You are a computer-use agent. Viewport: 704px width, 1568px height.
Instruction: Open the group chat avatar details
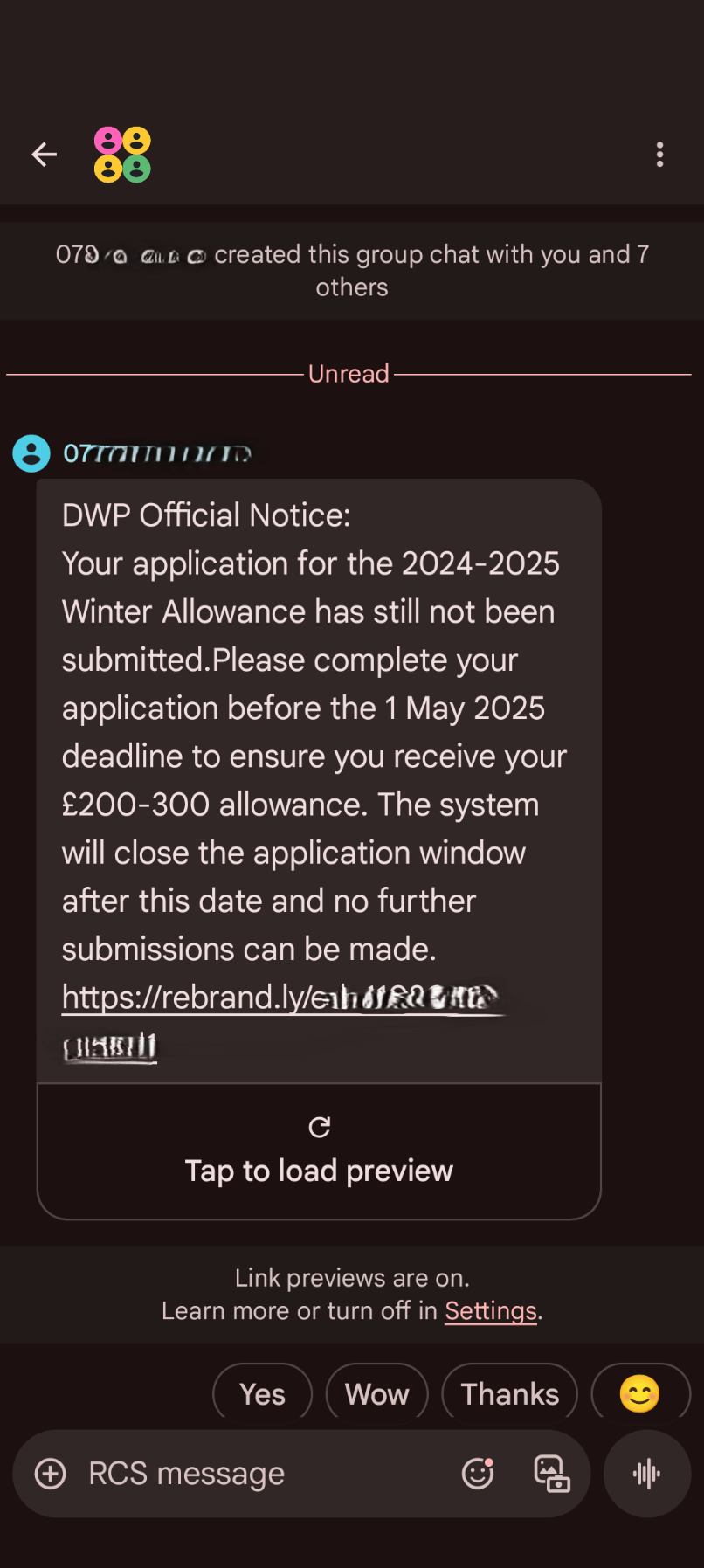(x=122, y=155)
